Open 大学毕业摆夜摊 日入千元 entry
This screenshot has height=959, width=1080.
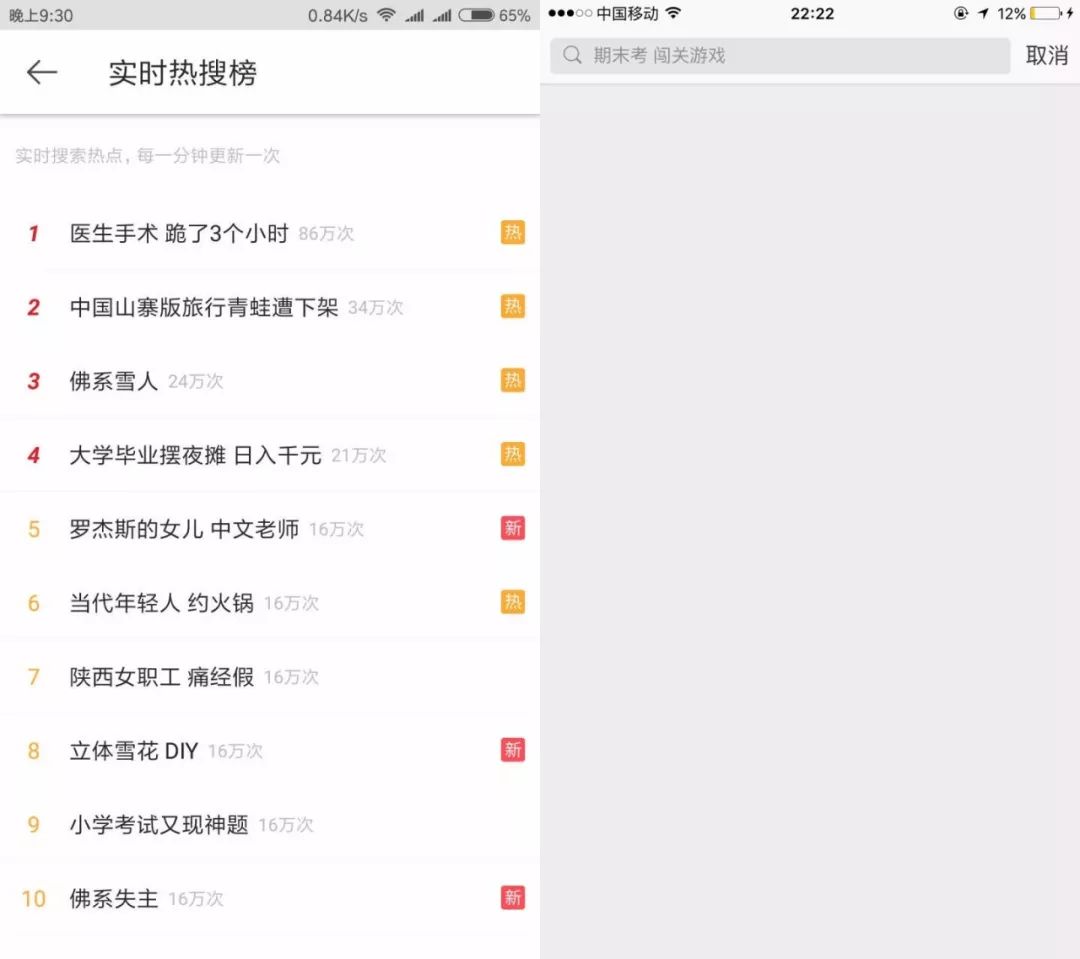(196, 455)
